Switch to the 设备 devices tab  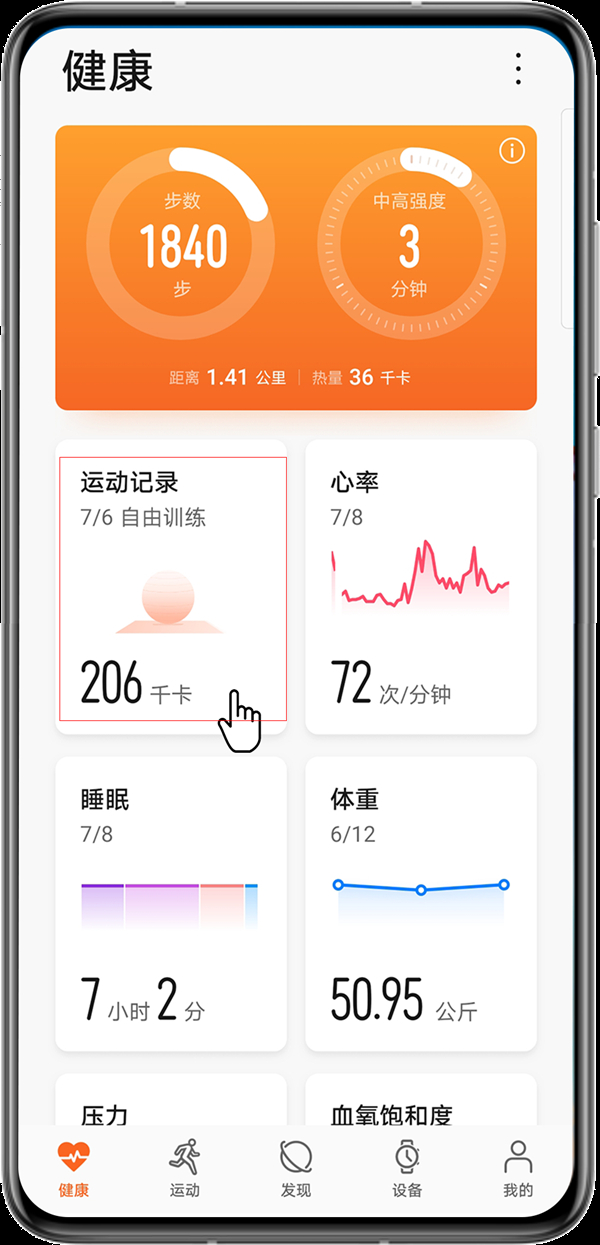[x=407, y=1168]
